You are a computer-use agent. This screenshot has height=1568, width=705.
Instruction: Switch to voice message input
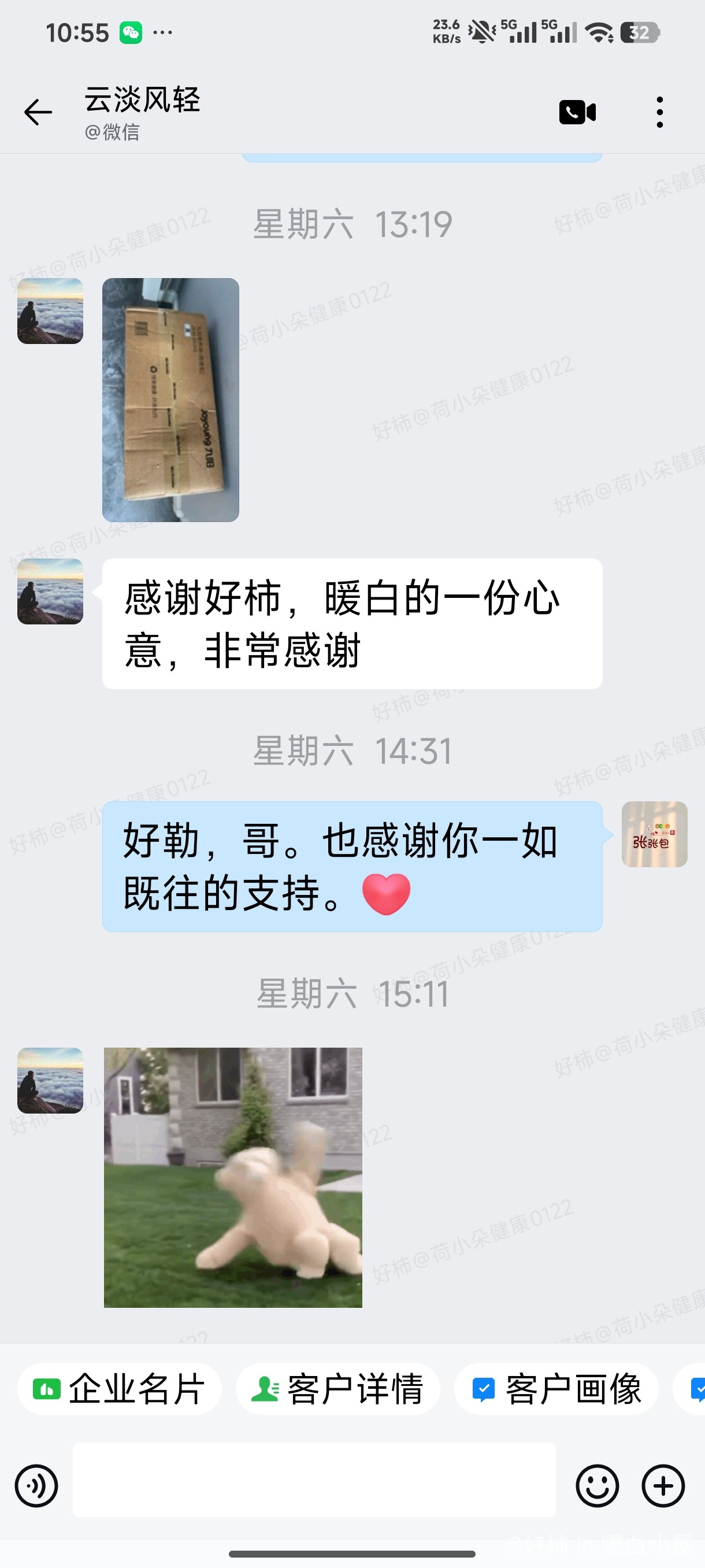36,1486
